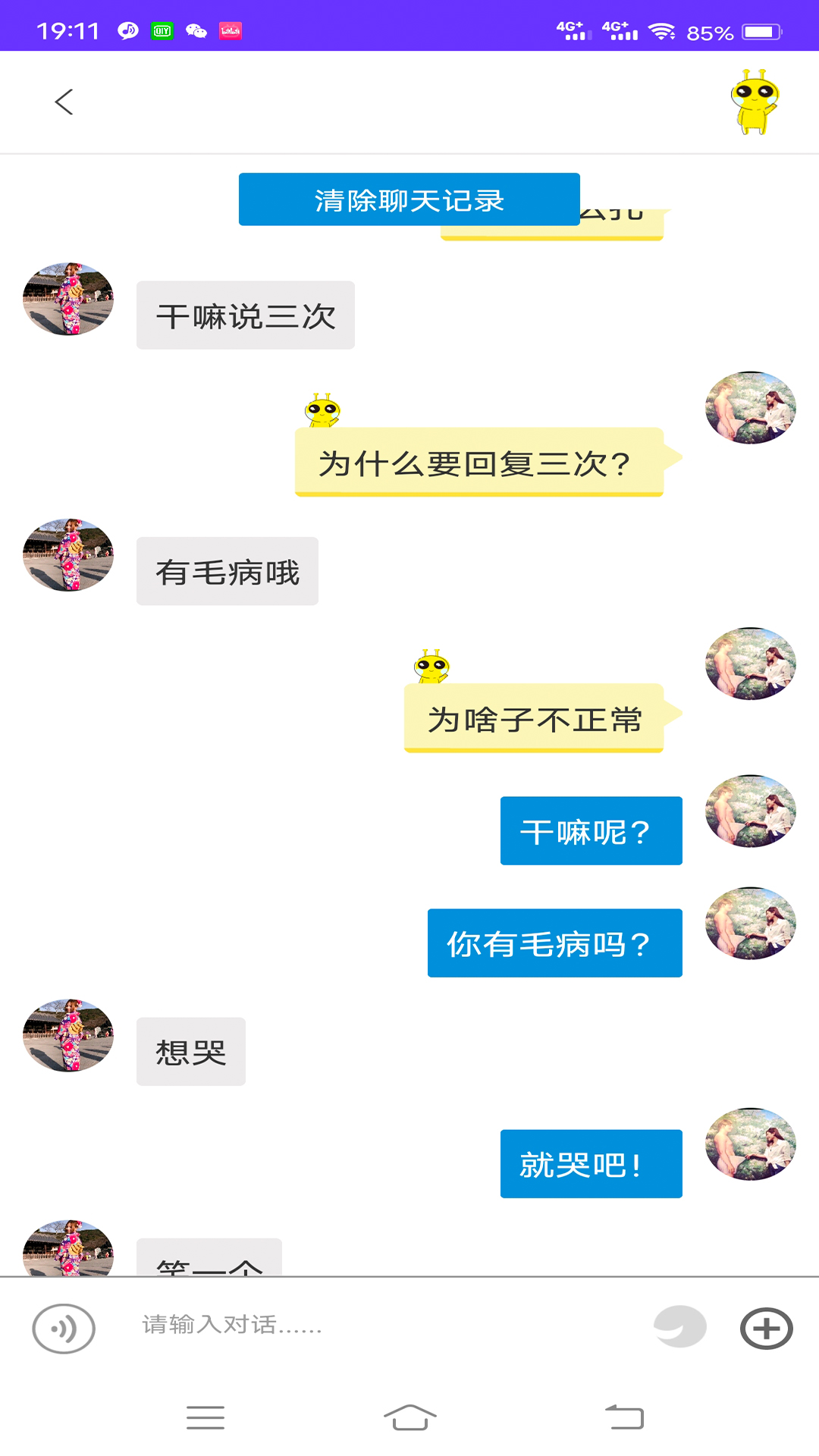Go to the phone home screen
This screenshot has height=1456, width=819.
[409, 1417]
